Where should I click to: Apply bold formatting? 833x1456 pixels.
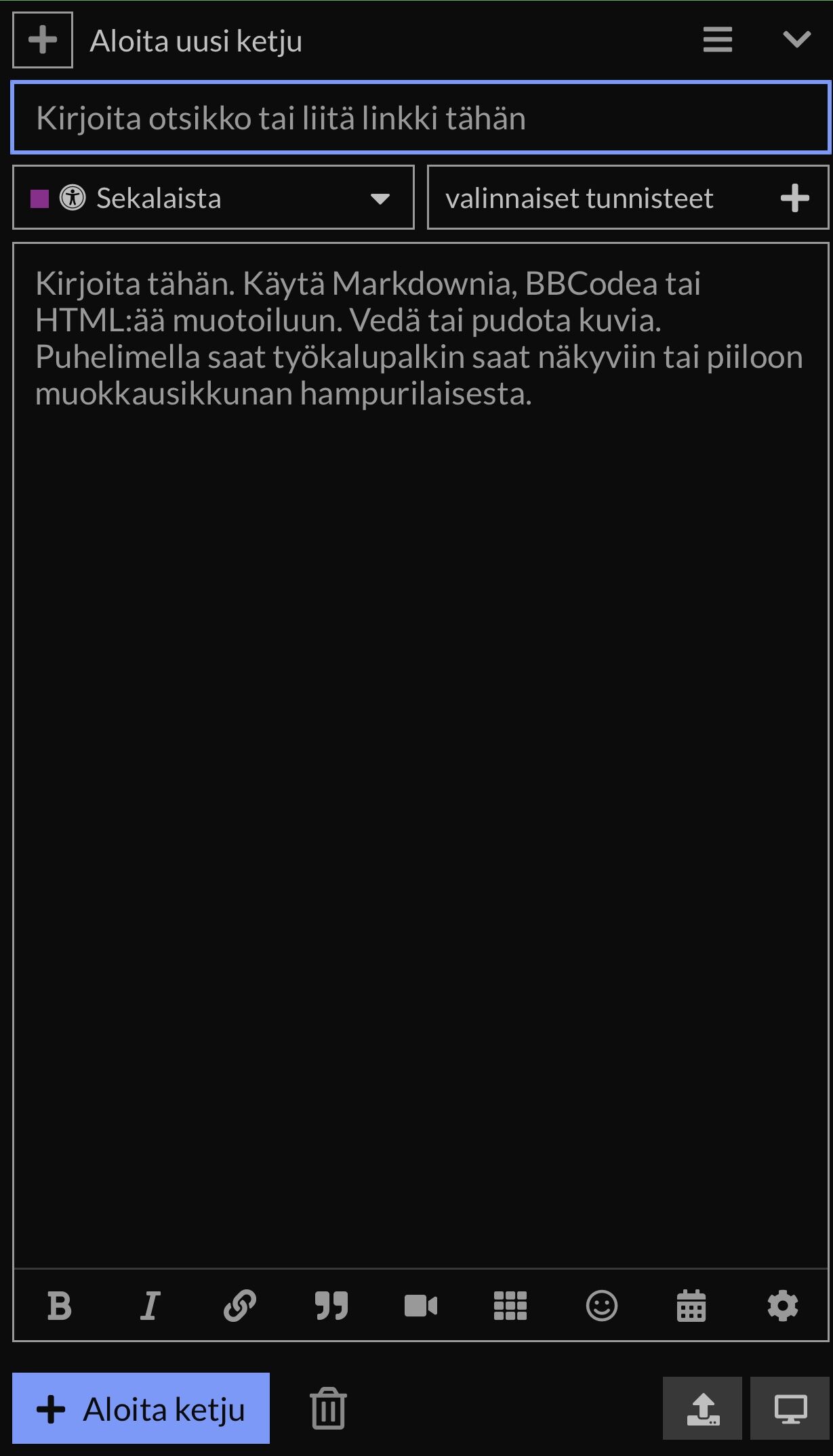[x=60, y=1306]
